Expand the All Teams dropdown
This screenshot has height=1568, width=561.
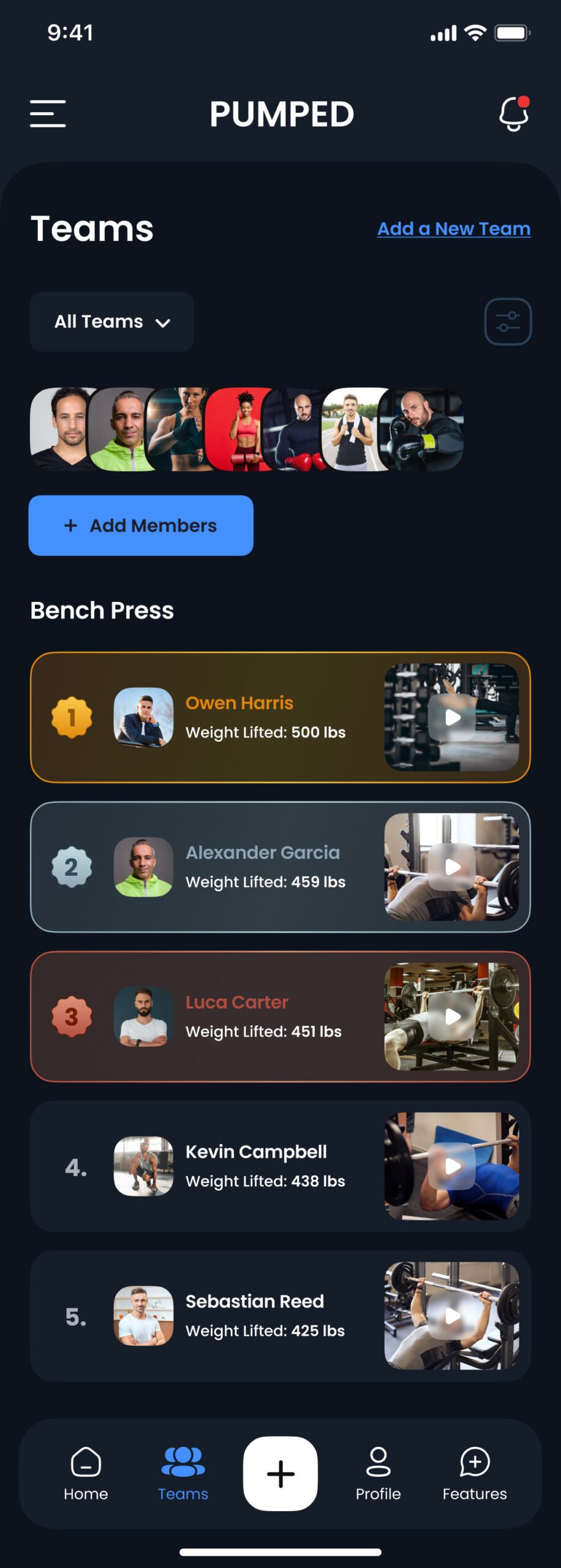pos(112,322)
